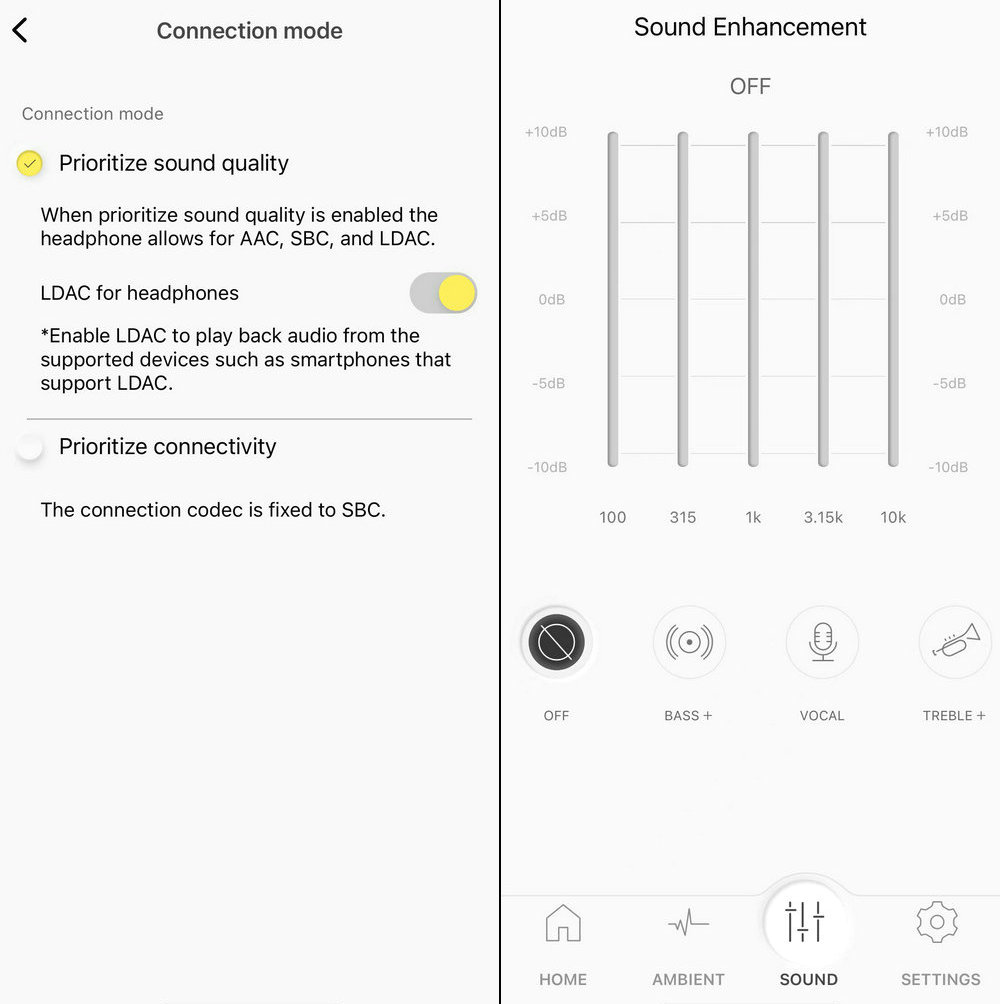Choose the TREBLE + preset
The image size is (1000, 1004).
(x=953, y=642)
